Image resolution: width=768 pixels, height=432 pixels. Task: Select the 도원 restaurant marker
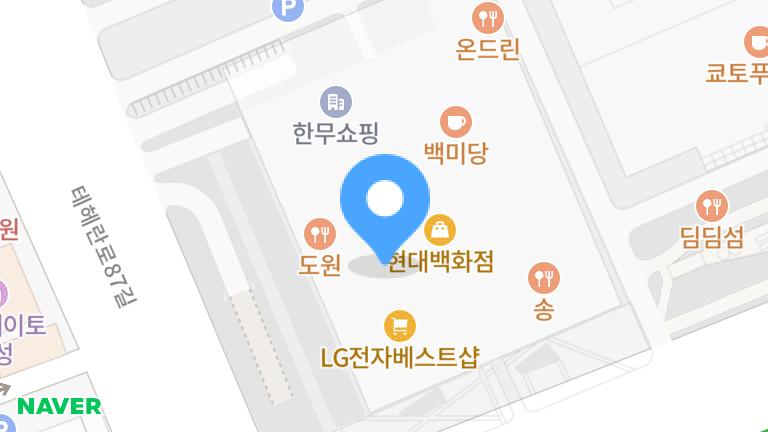[x=320, y=235]
